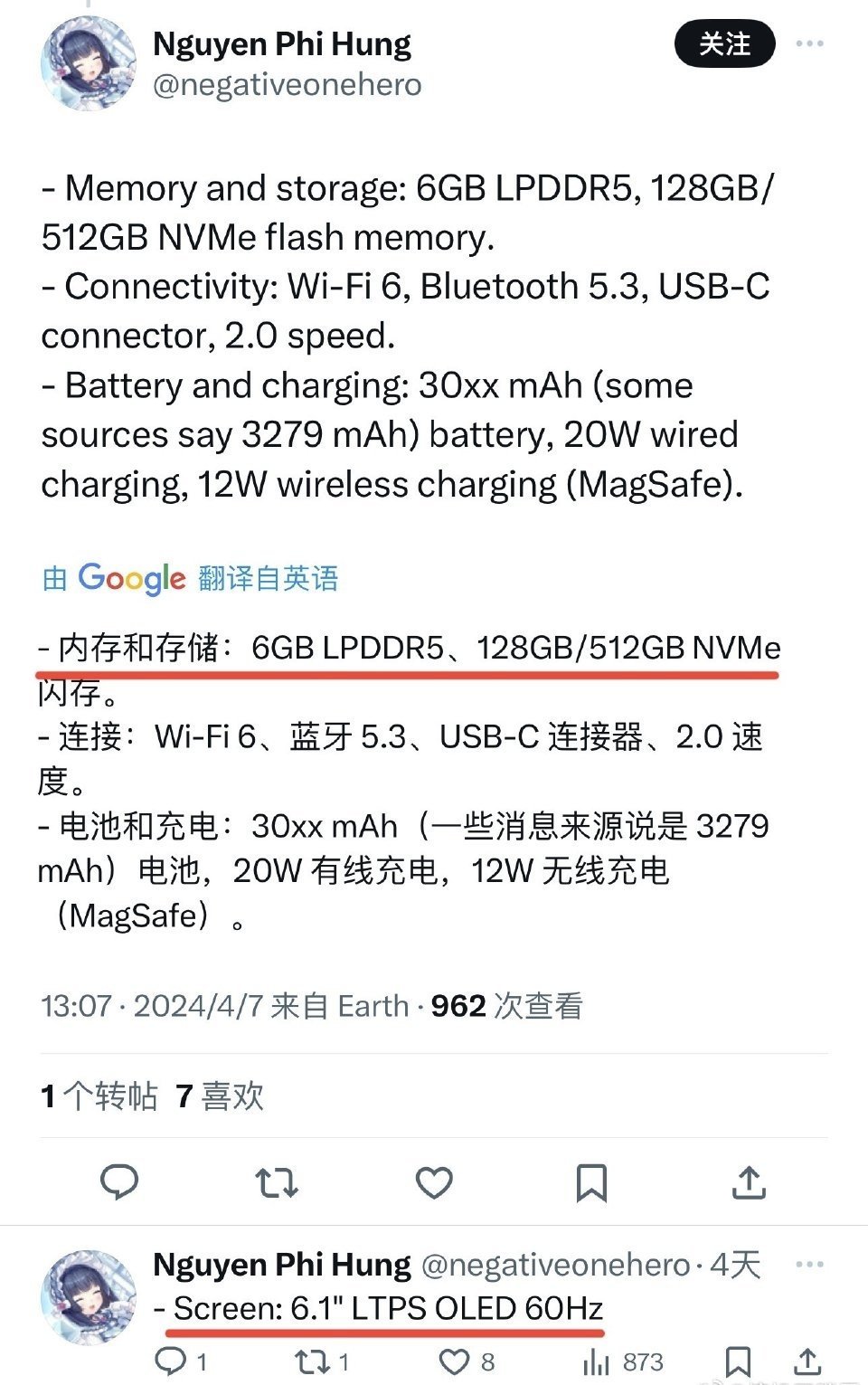Open Nguyen Phi Hung's avatar on the main post
The width and height of the screenshot is (868, 1385).
[x=89, y=65]
